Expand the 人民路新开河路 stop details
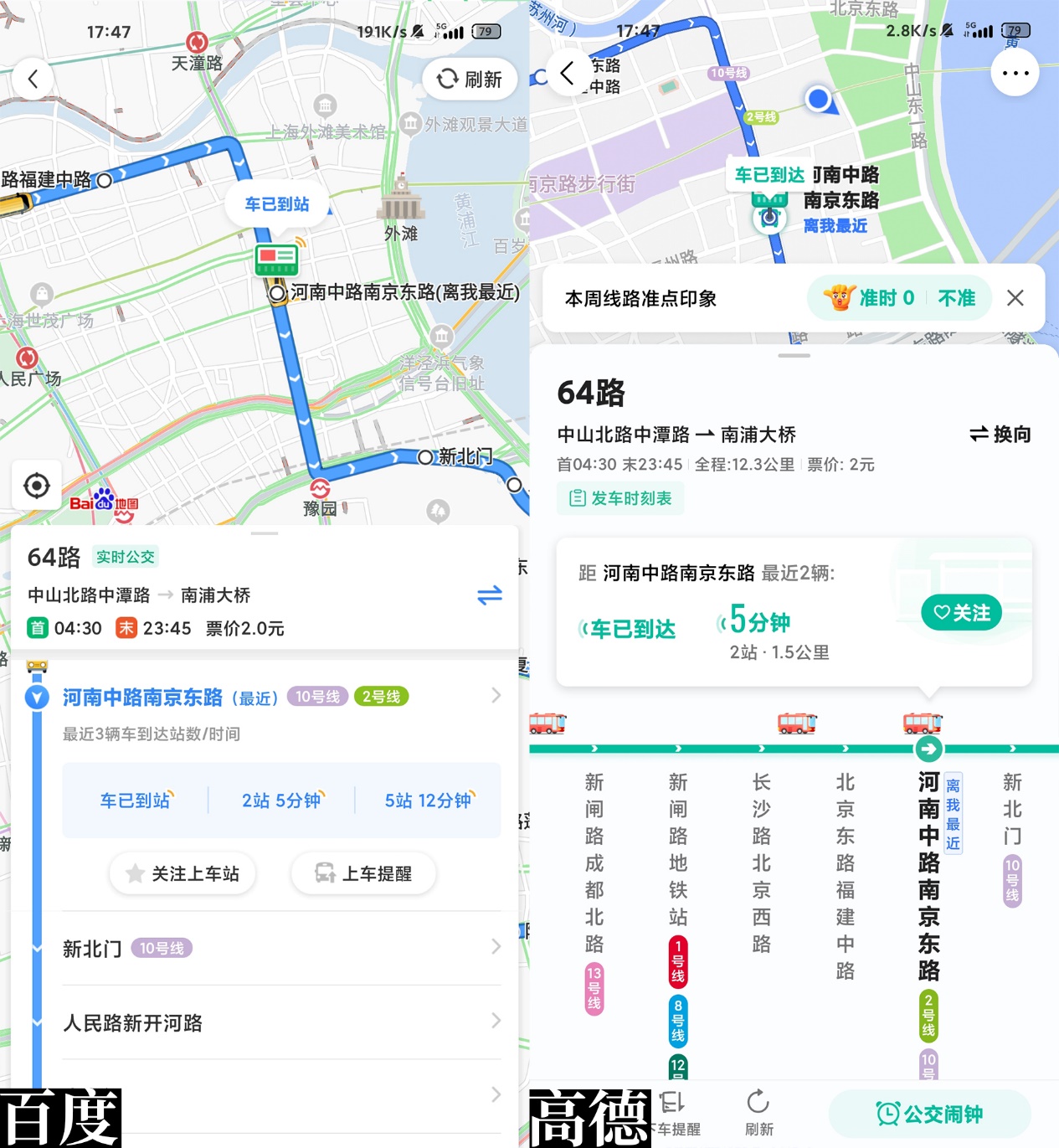The height and width of the screenshot is (1148, 1059). 496,1022
